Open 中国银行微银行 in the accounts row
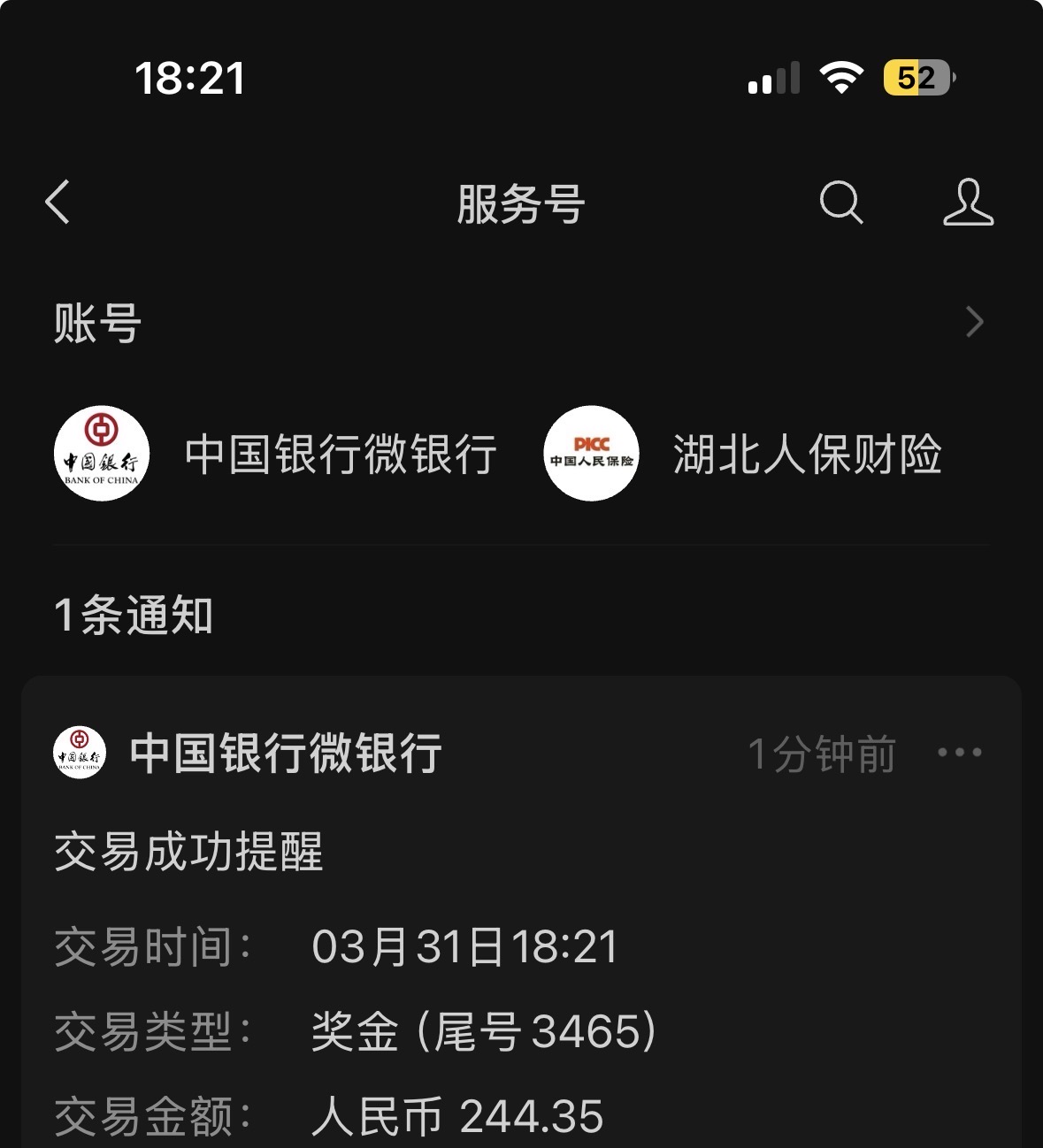Image resolution: width=1043 pixels, height=1148 pixels. coord(276,454)
